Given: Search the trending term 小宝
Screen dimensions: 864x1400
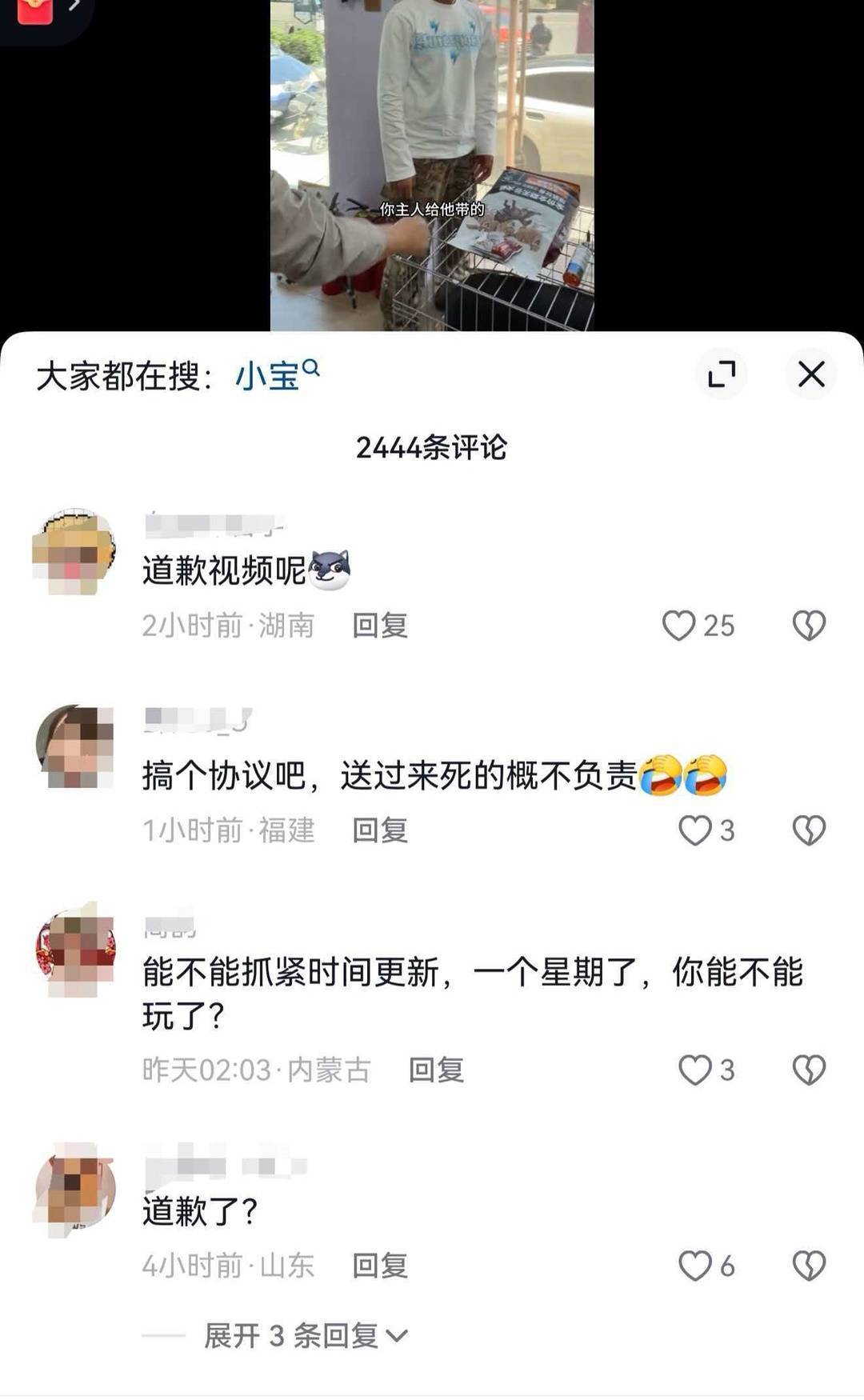Looking at the screenshot, I should pos(278,375).
